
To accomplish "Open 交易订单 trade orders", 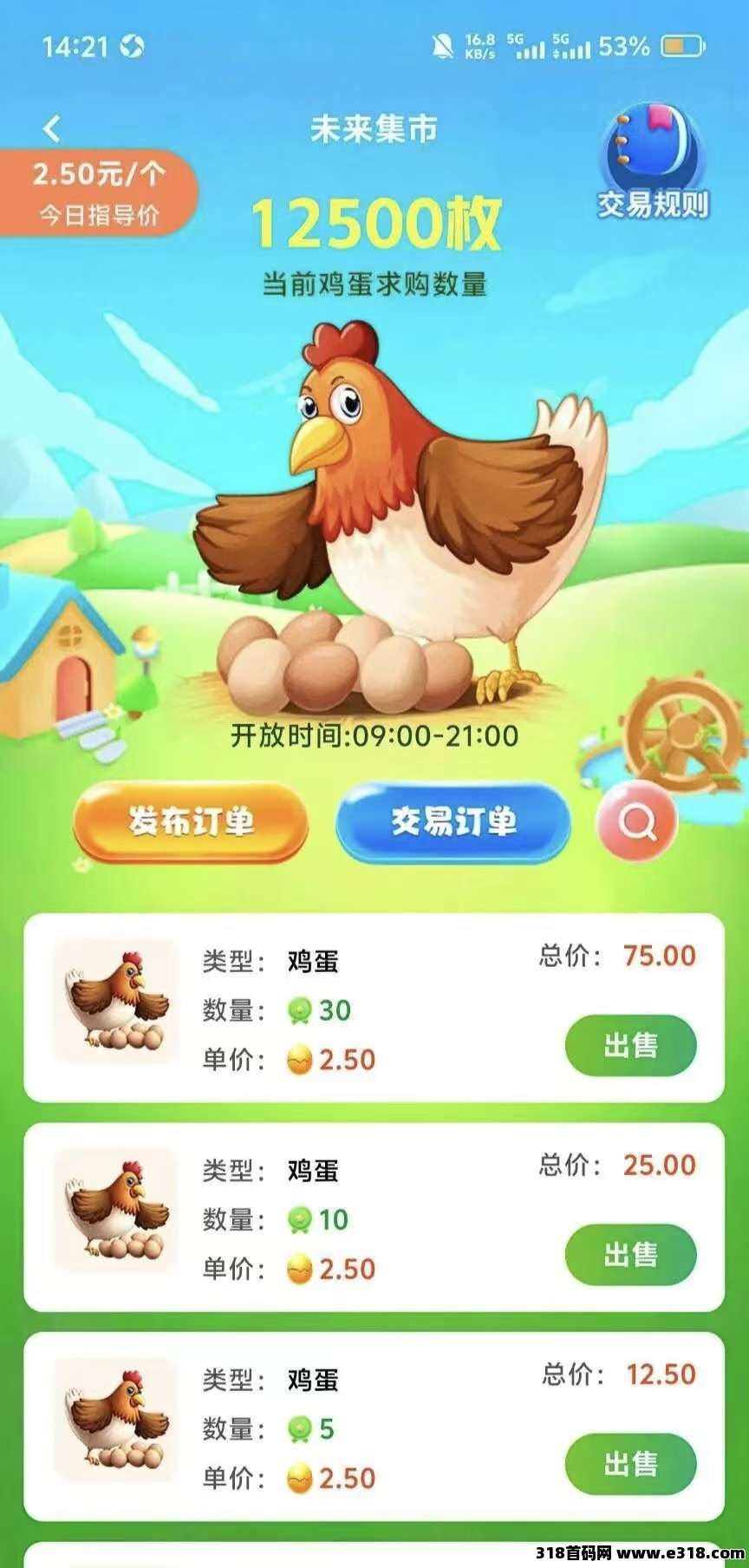I will coord(453,821).
